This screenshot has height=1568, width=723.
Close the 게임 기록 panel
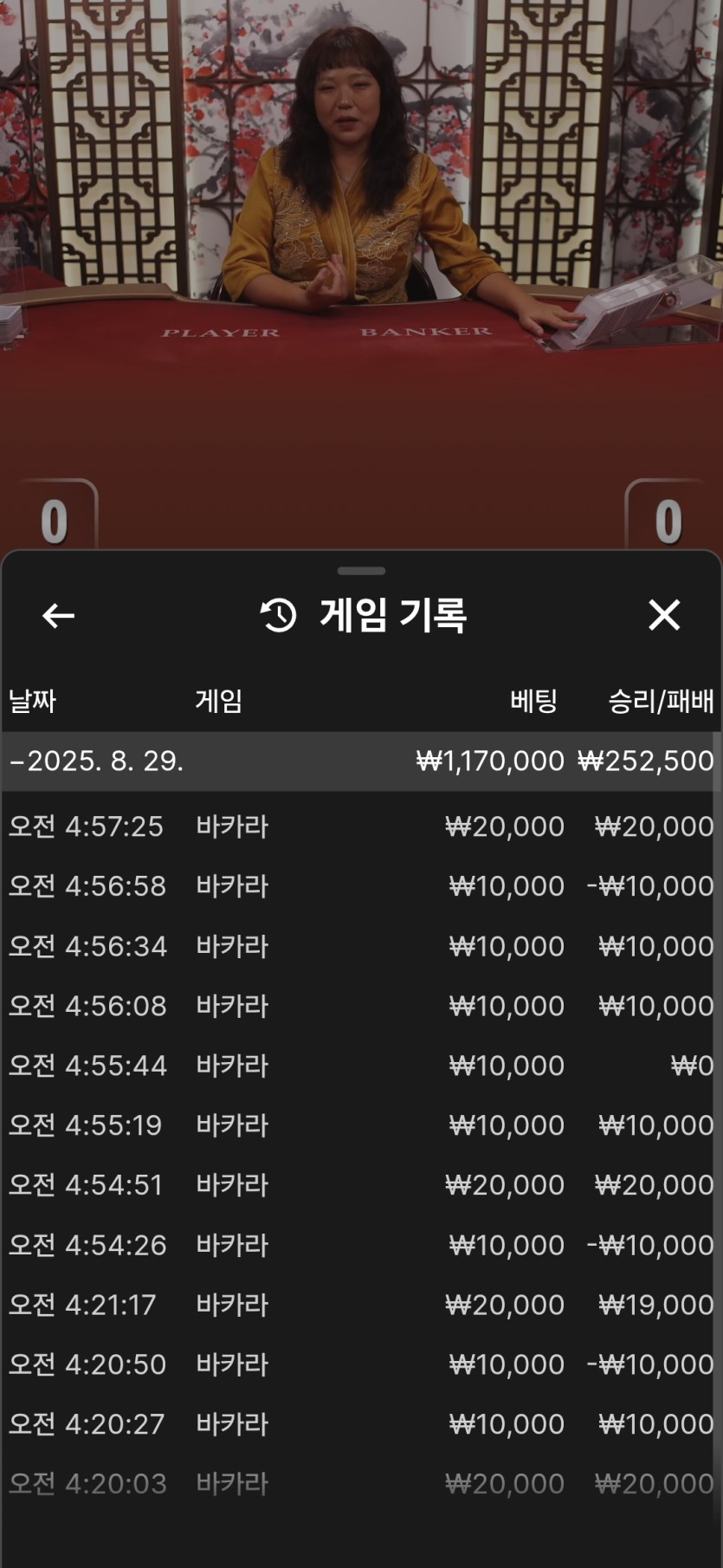[x=664, y=615]
